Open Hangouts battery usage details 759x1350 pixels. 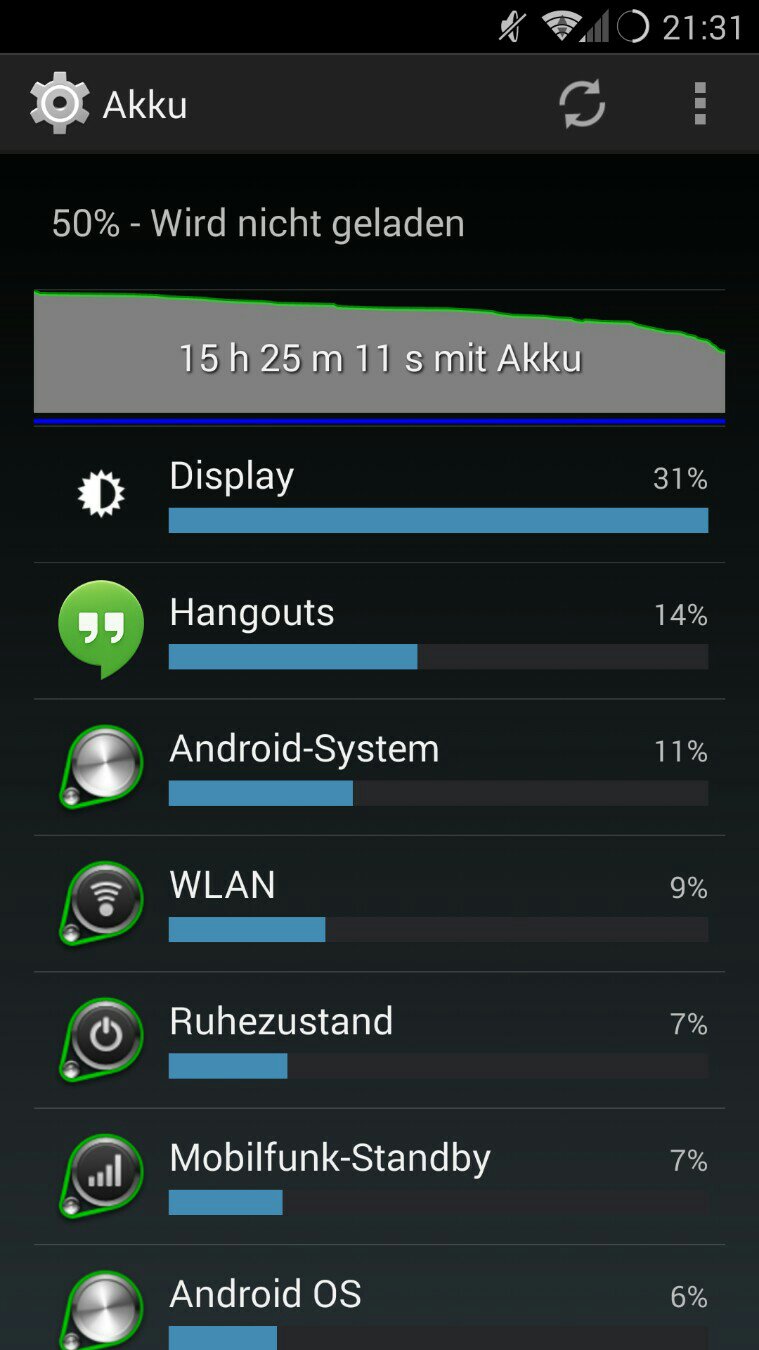click(379, 630)
